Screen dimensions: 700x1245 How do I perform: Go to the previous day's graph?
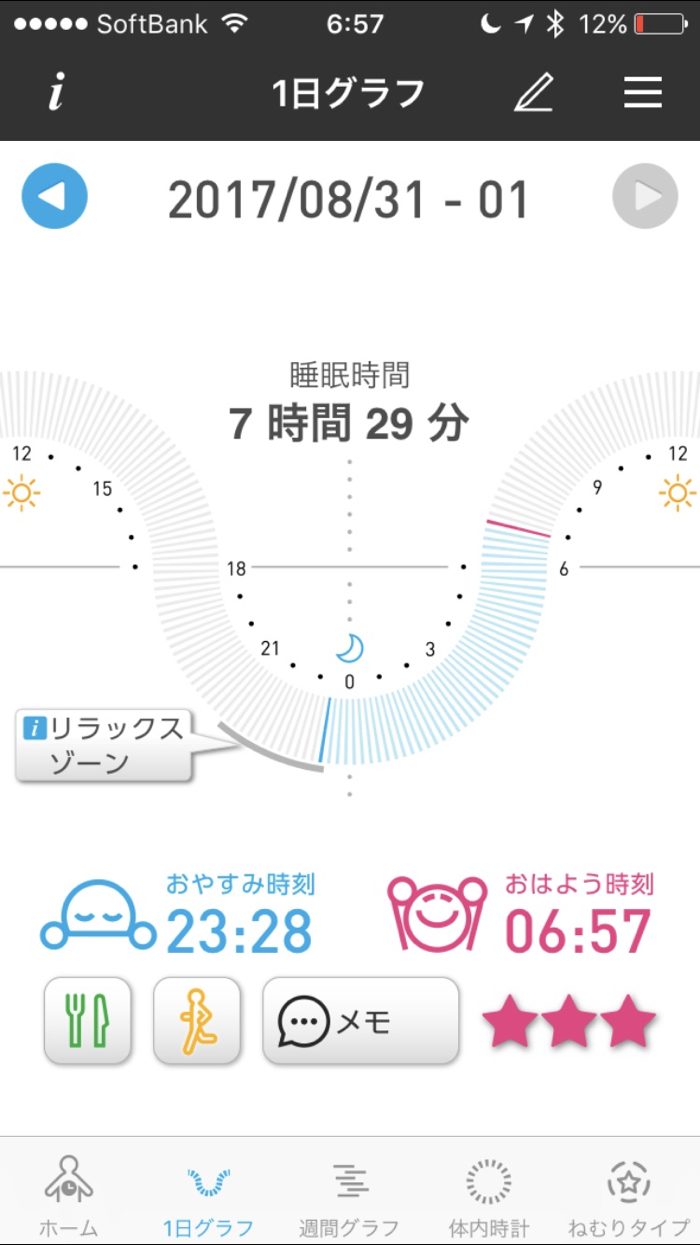(55, 197)
